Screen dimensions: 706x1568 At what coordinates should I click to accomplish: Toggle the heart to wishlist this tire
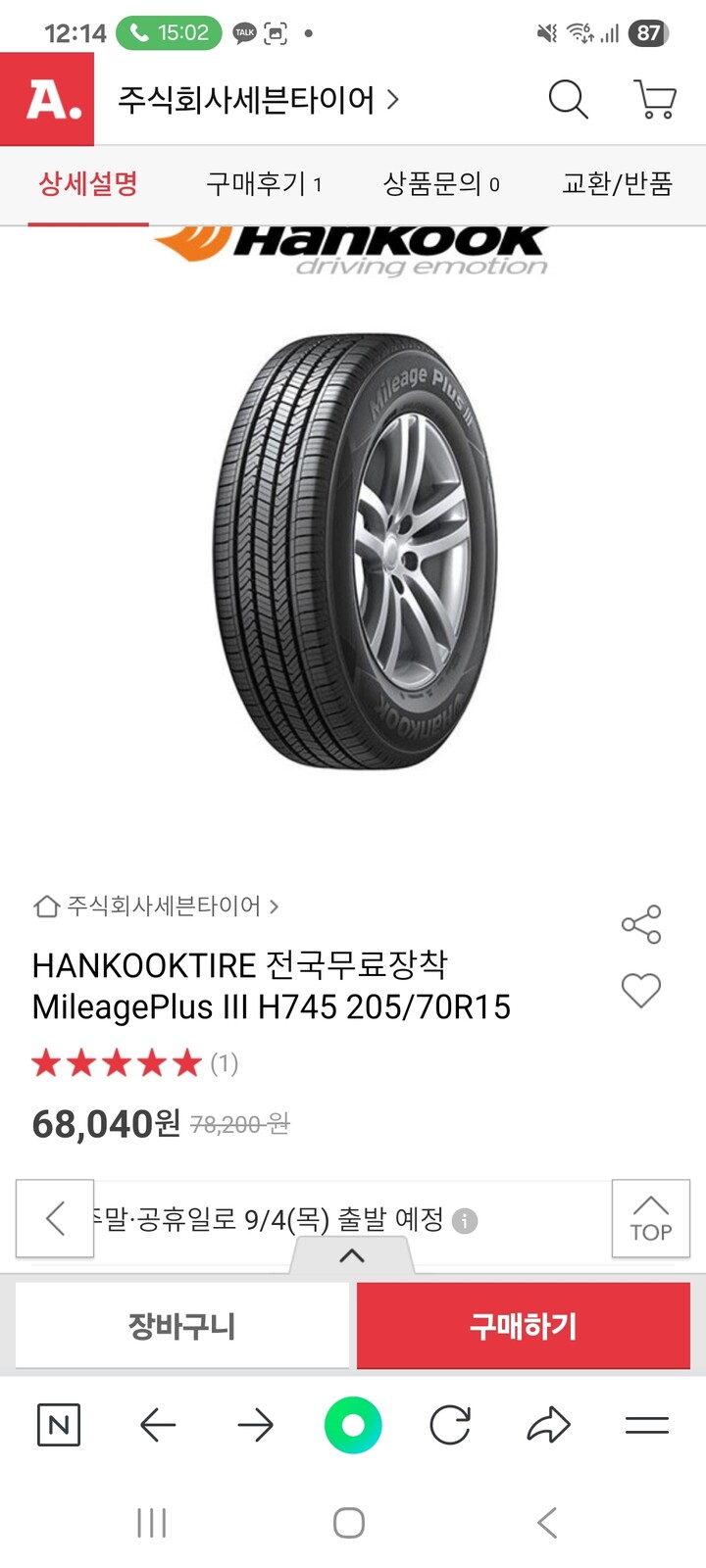pos(640,991)
